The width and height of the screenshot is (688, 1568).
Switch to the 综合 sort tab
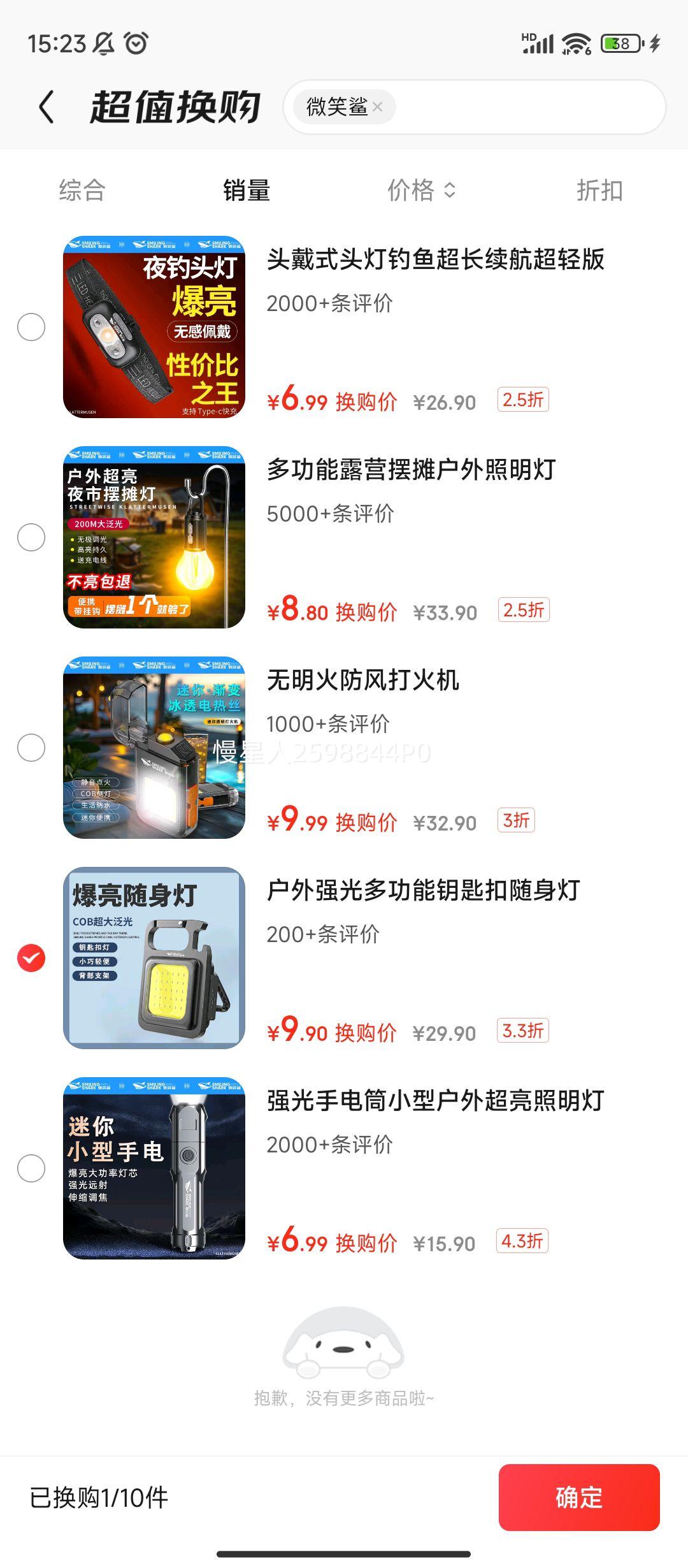pos(82,191)
